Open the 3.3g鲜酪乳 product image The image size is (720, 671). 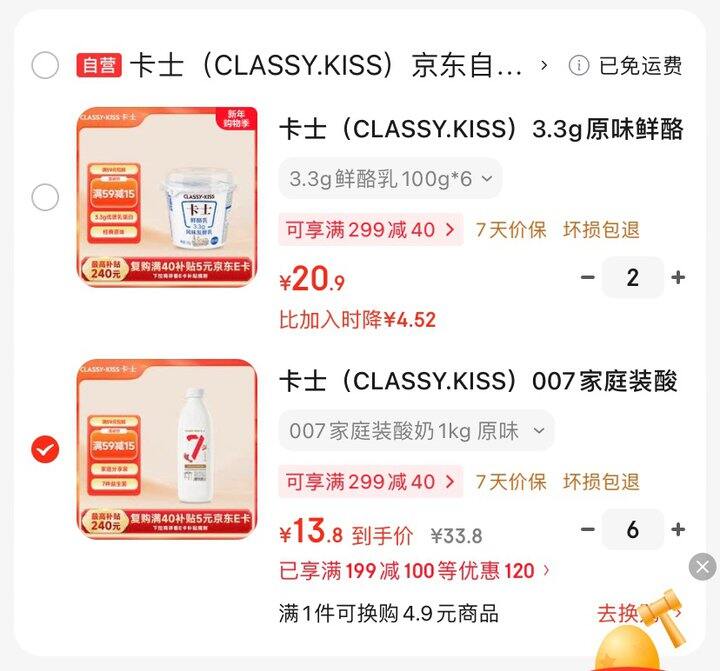(x=167, y=197)
